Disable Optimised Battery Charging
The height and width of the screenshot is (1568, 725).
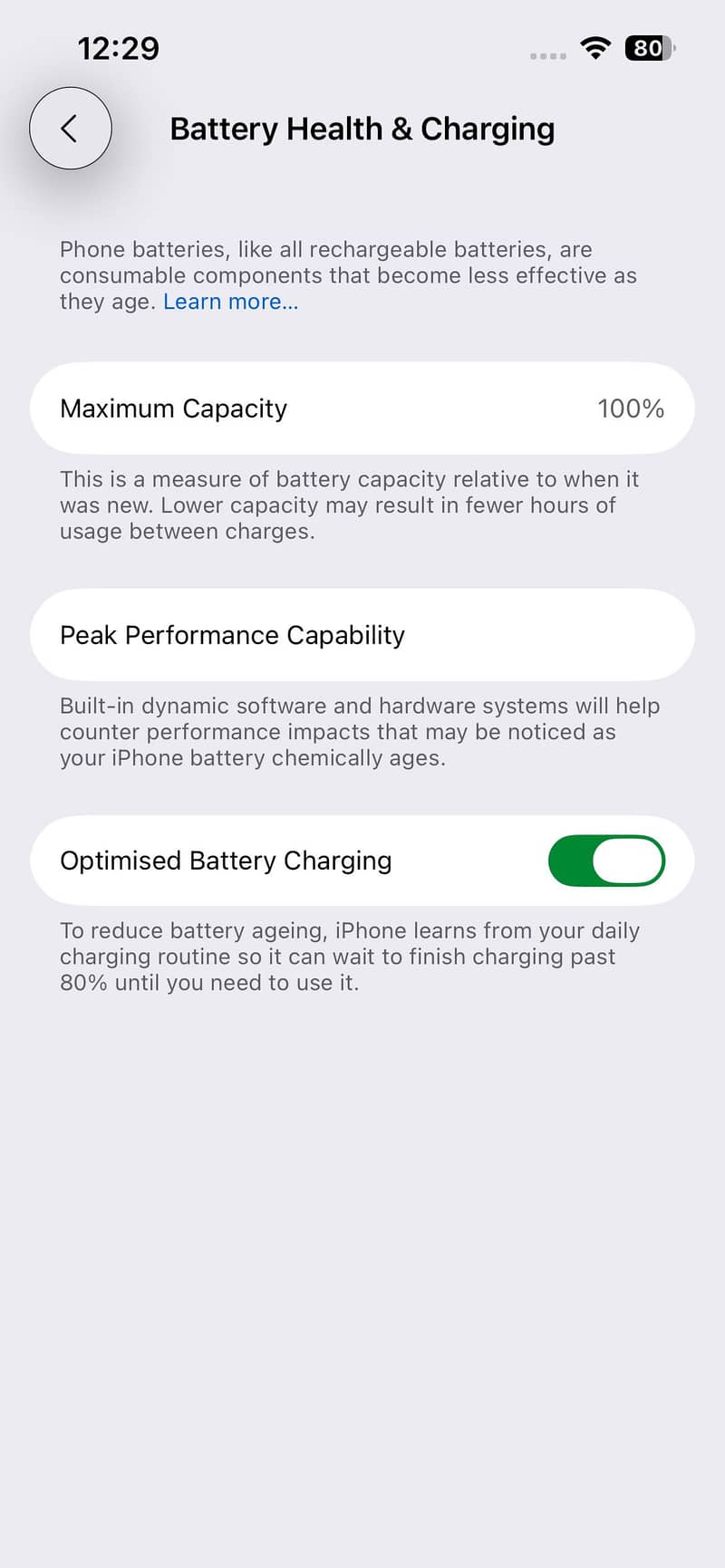coord(606,861)
